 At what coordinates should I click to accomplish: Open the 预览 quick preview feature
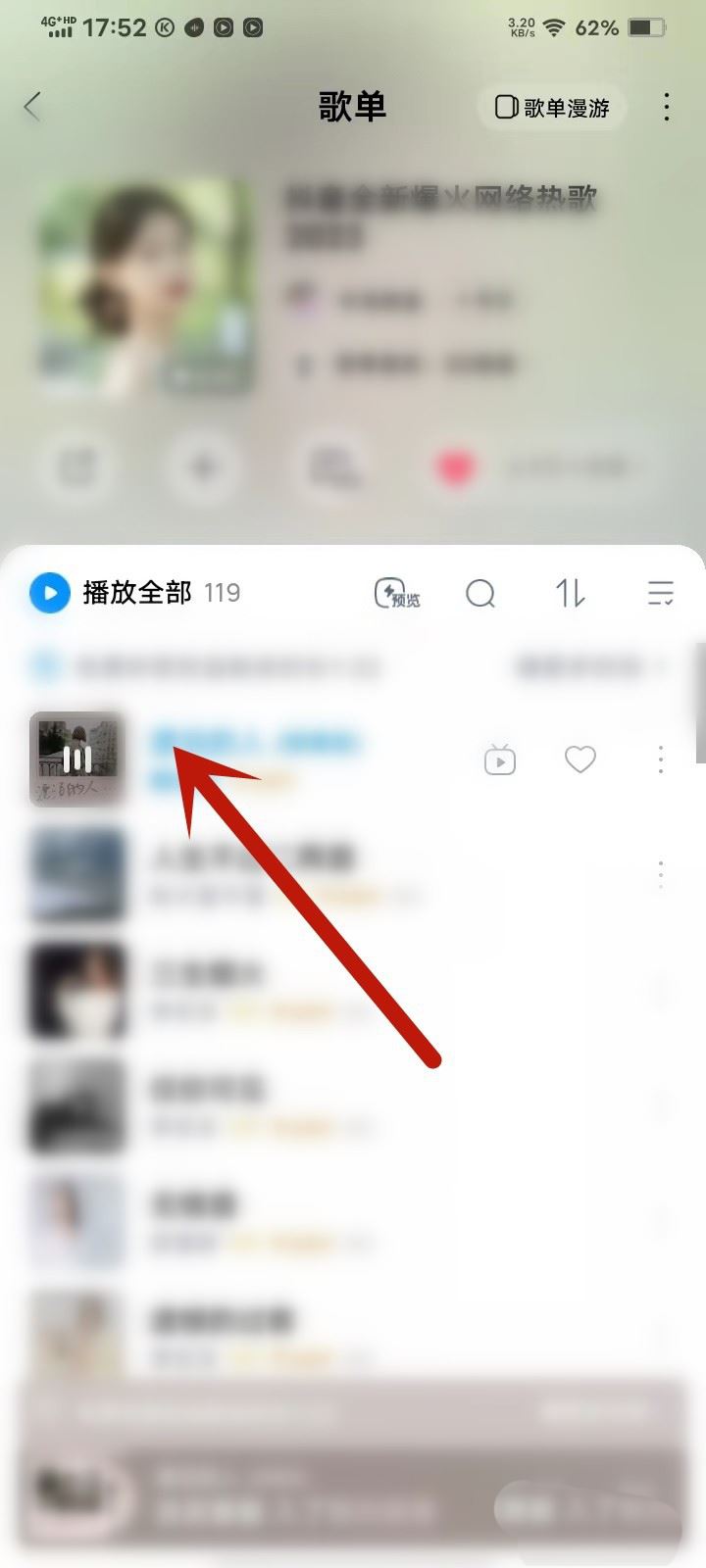(x=397, y=593)
